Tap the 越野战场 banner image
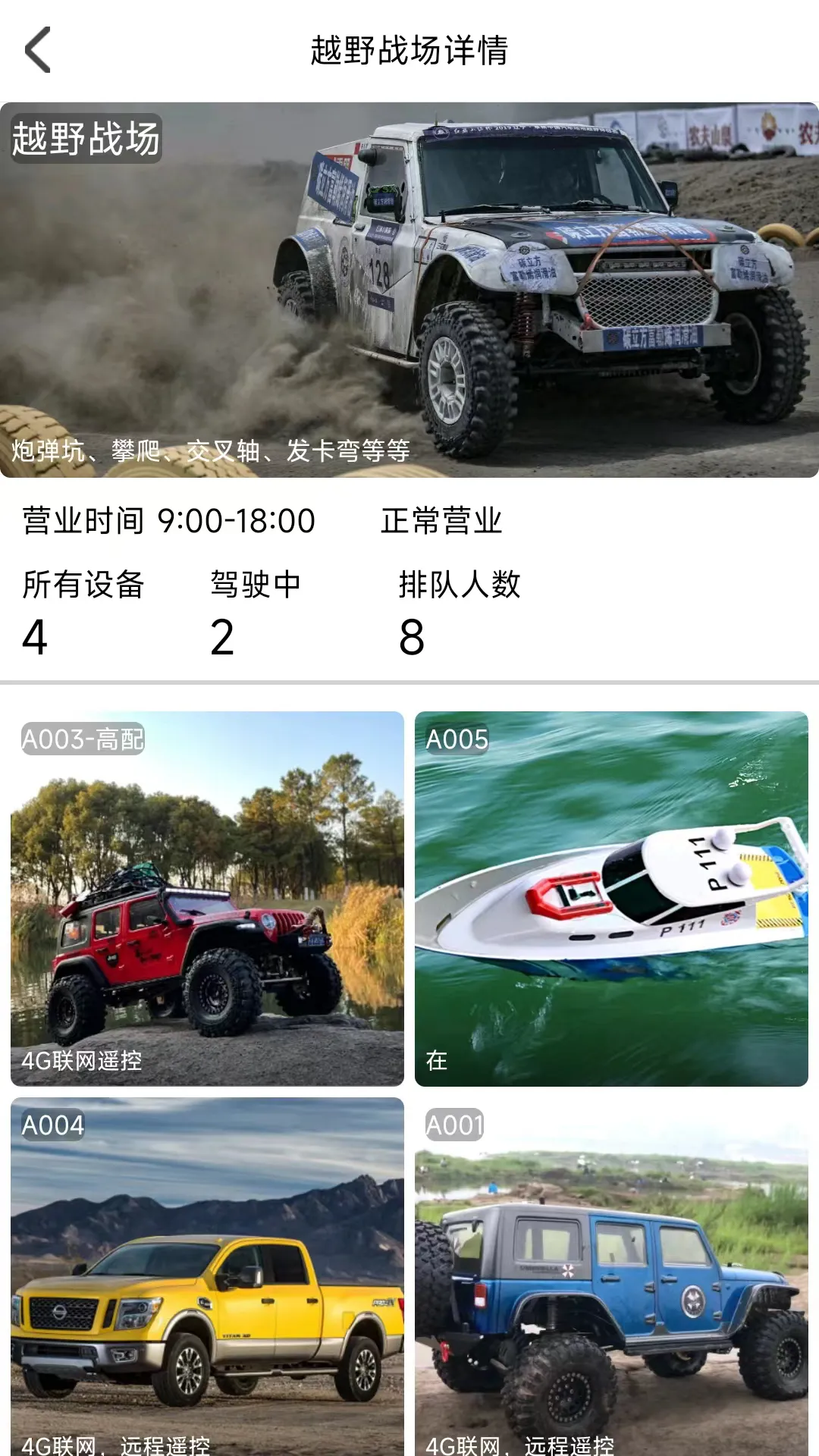Viewport: 819px width, 1456px height. pos(409,288)
